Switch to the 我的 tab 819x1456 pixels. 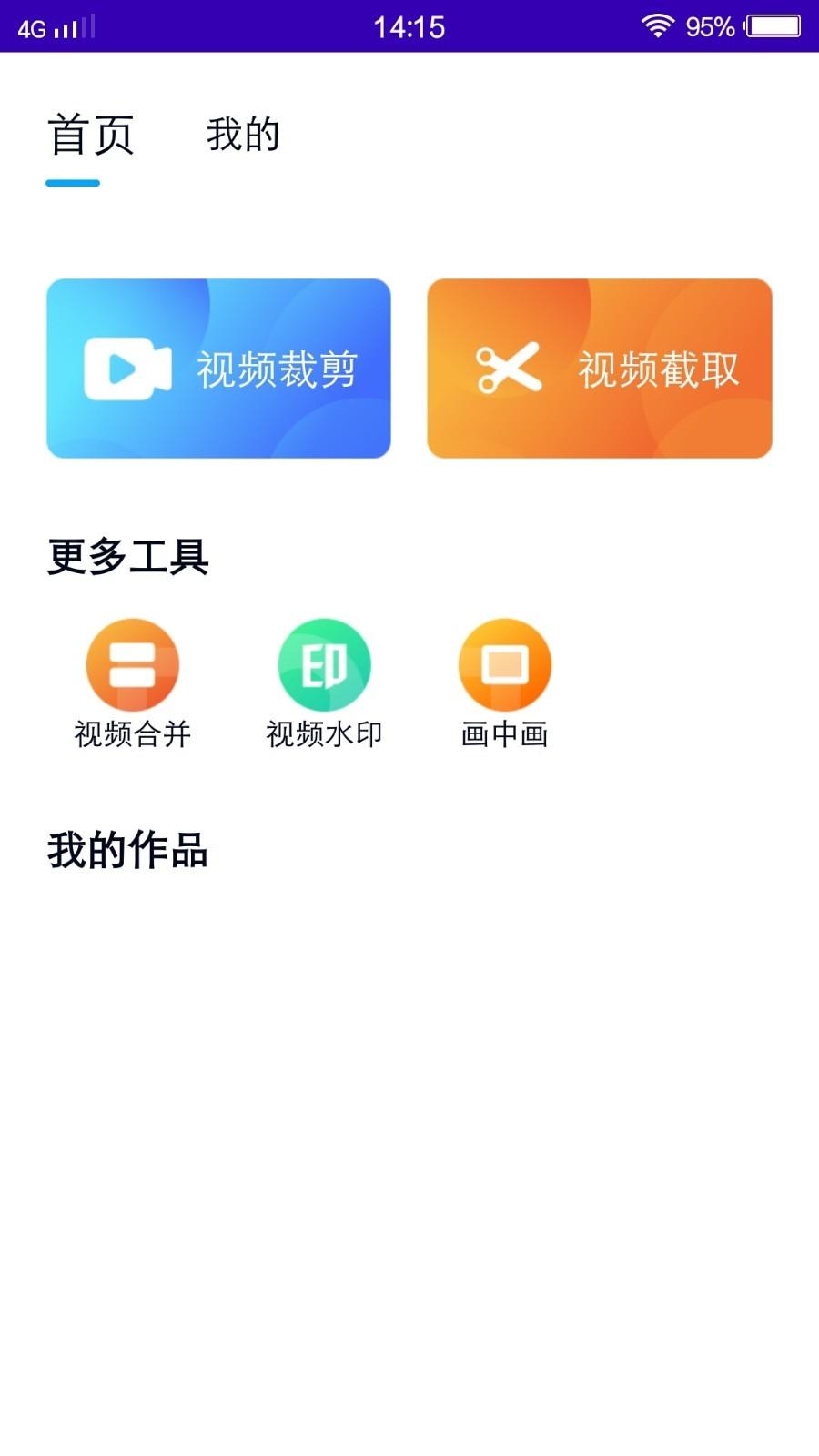coord(244,136)
